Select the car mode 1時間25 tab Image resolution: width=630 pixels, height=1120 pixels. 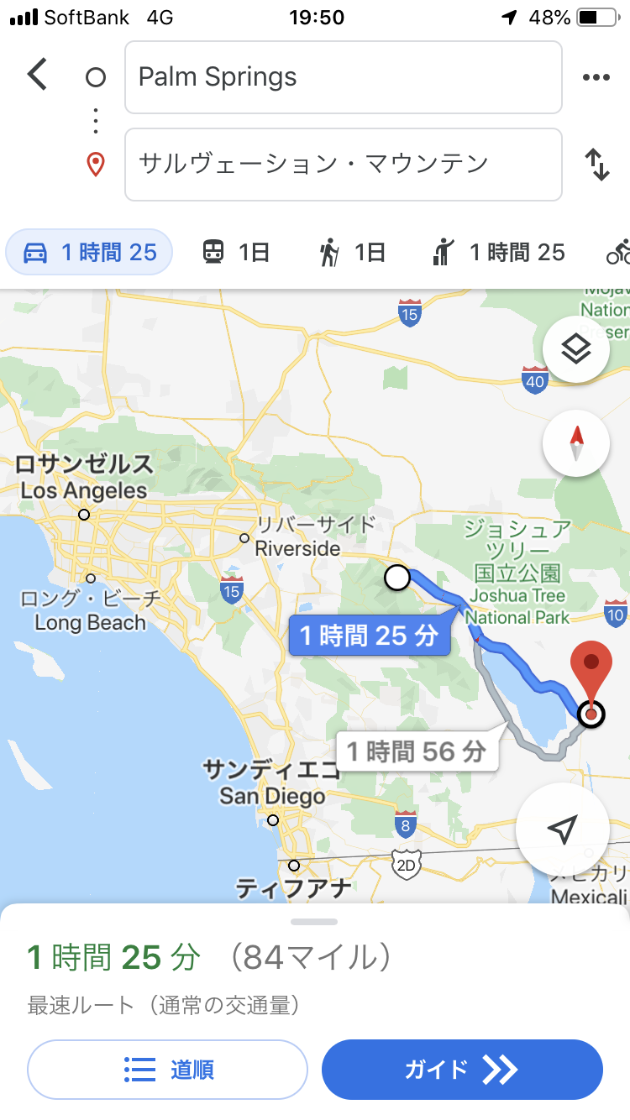click(90, 253)
